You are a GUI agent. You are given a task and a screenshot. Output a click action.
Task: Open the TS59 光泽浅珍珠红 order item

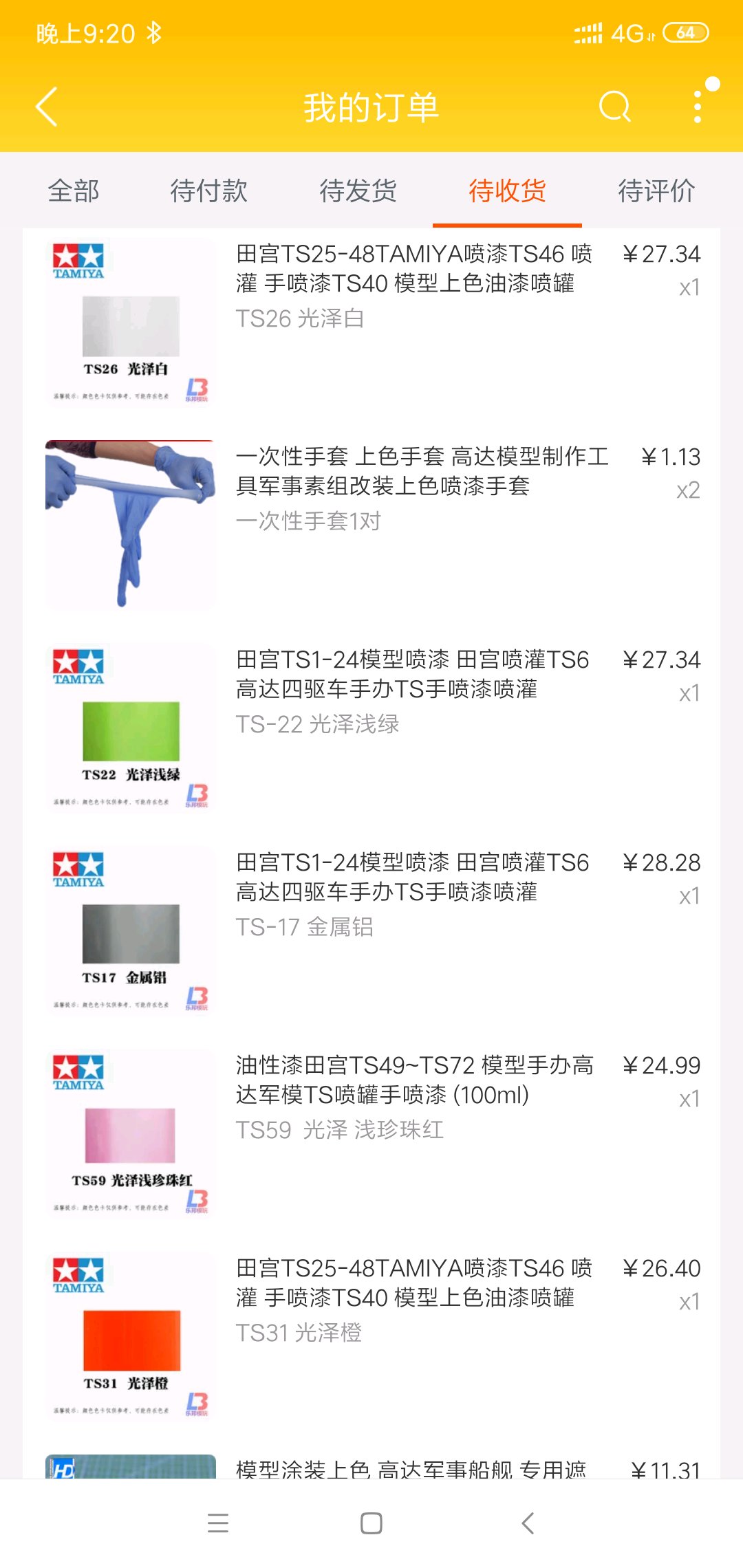click(371, 1133)
